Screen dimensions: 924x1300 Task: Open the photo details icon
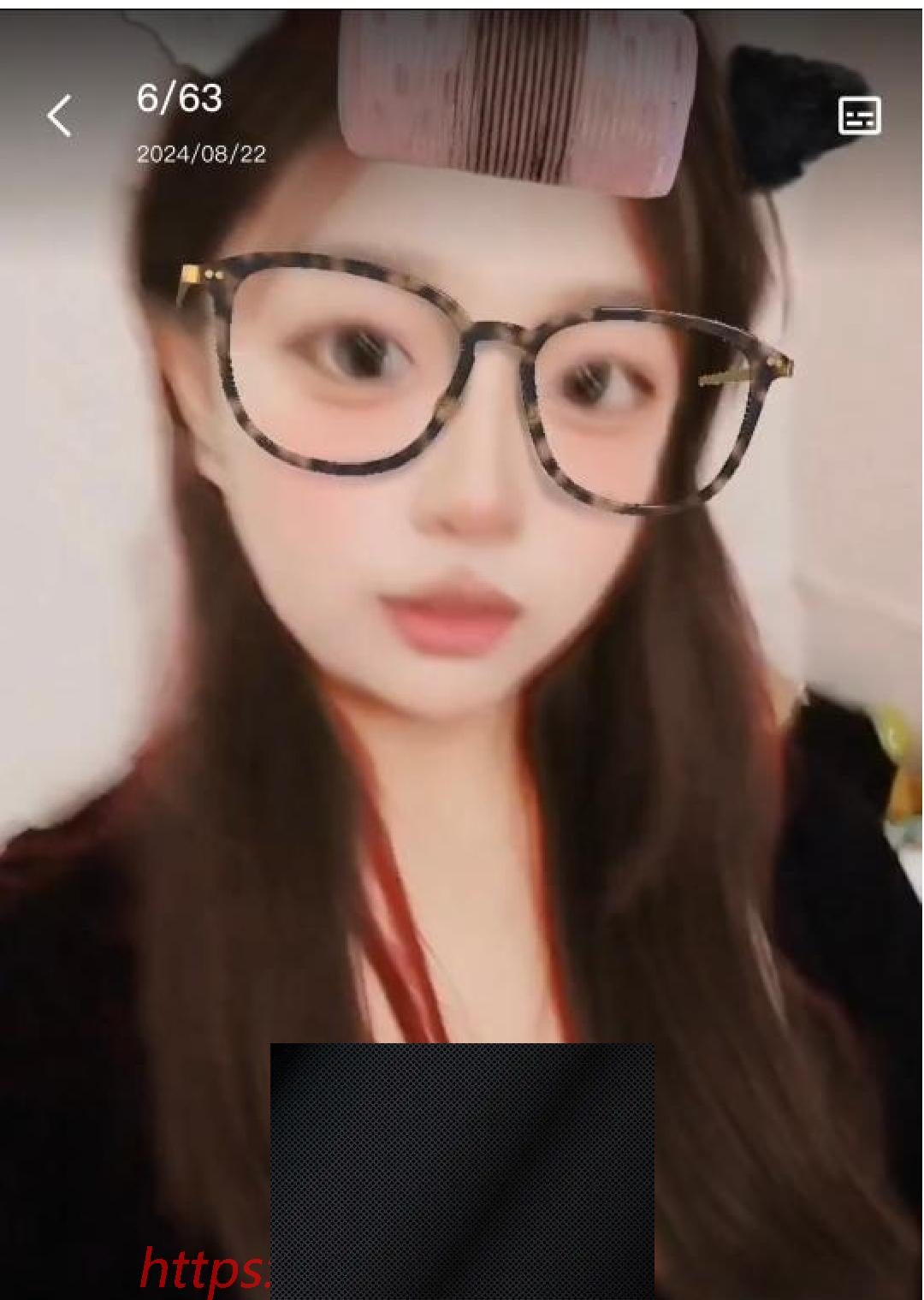point(859,116)
